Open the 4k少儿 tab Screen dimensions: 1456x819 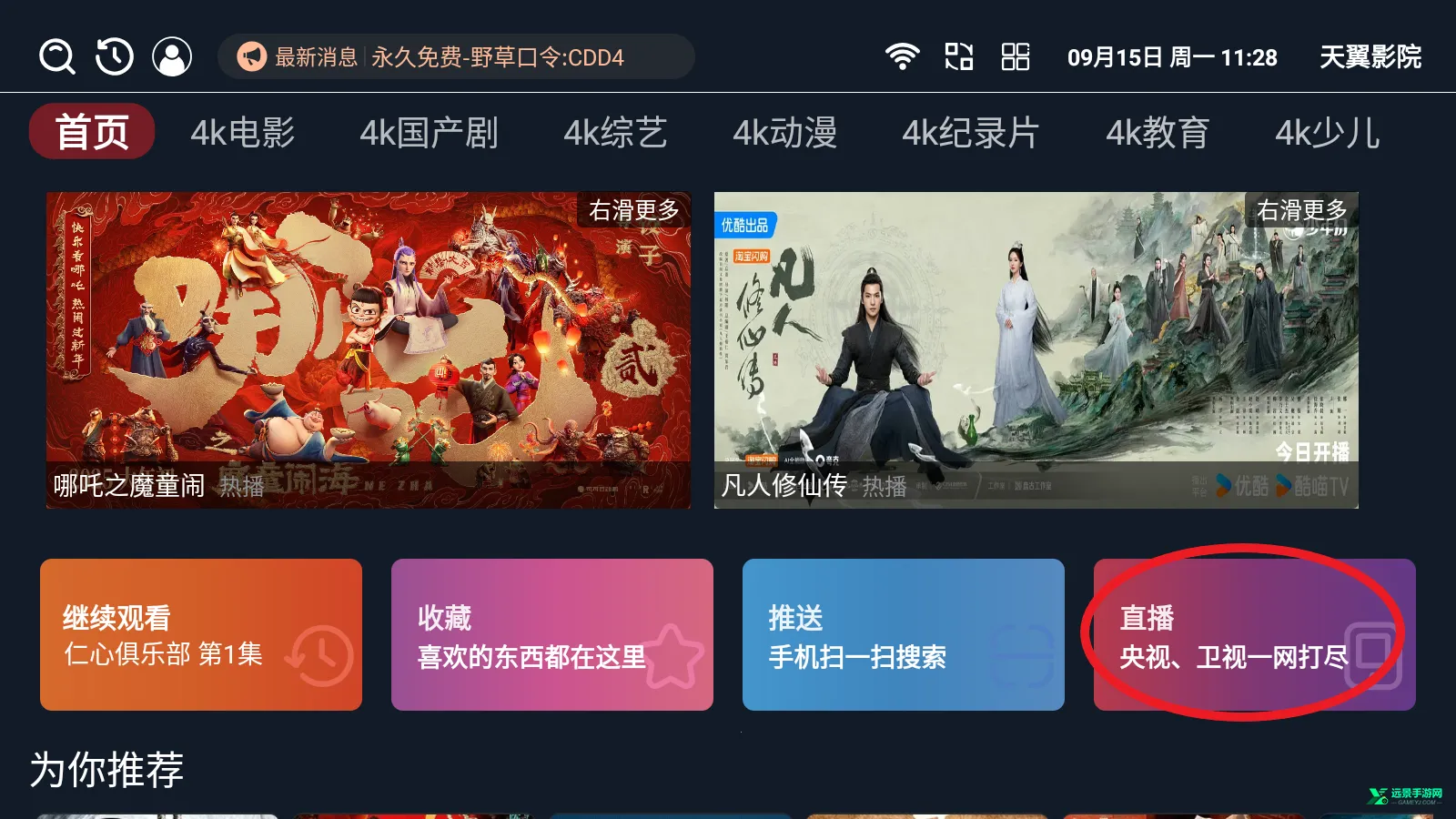tap(1327, 133)
